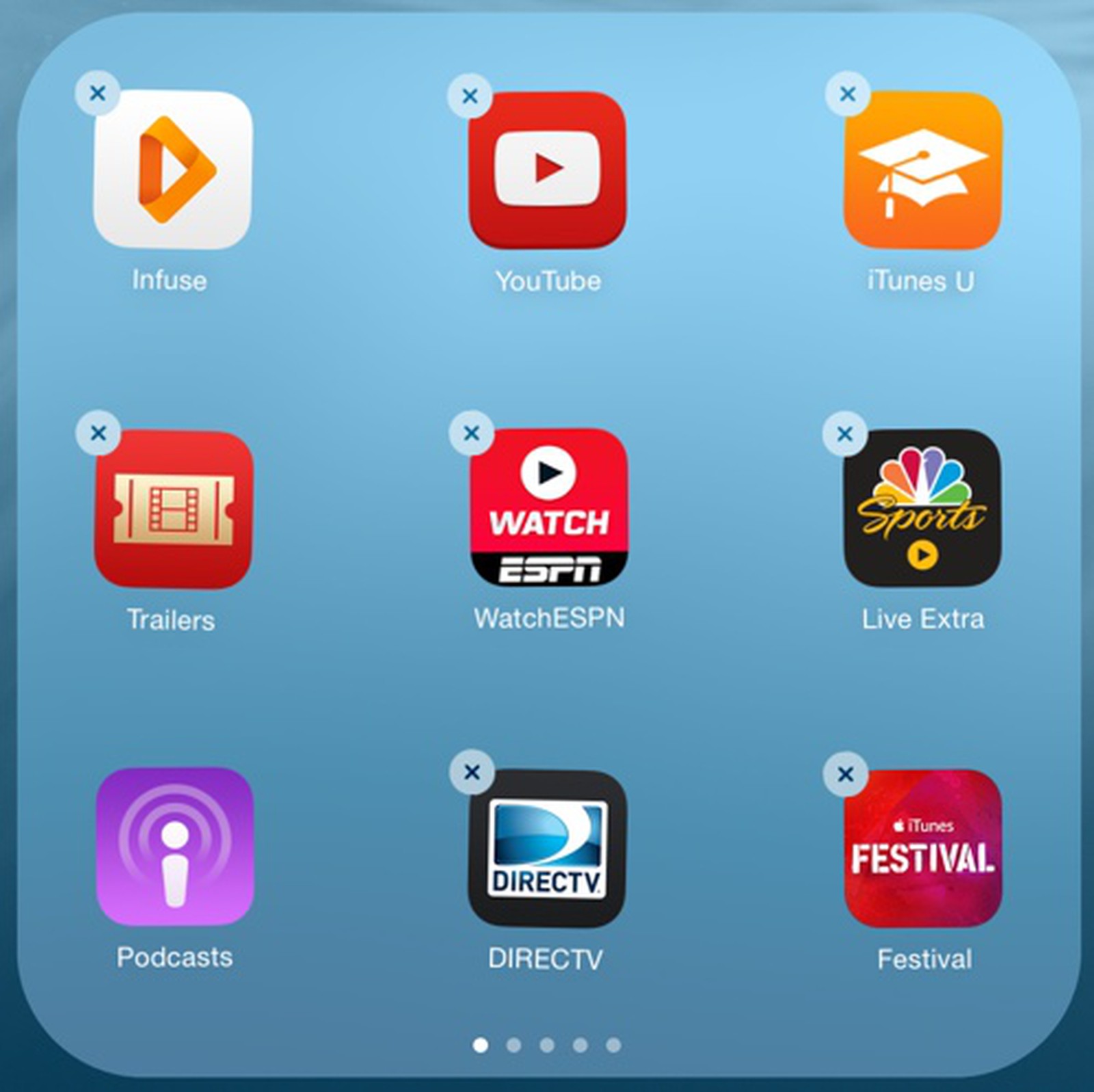Image resolution: width=1094 pixels, height=1092 pixels.
Task: Open the Podcasts app
Action: point(174,847)
